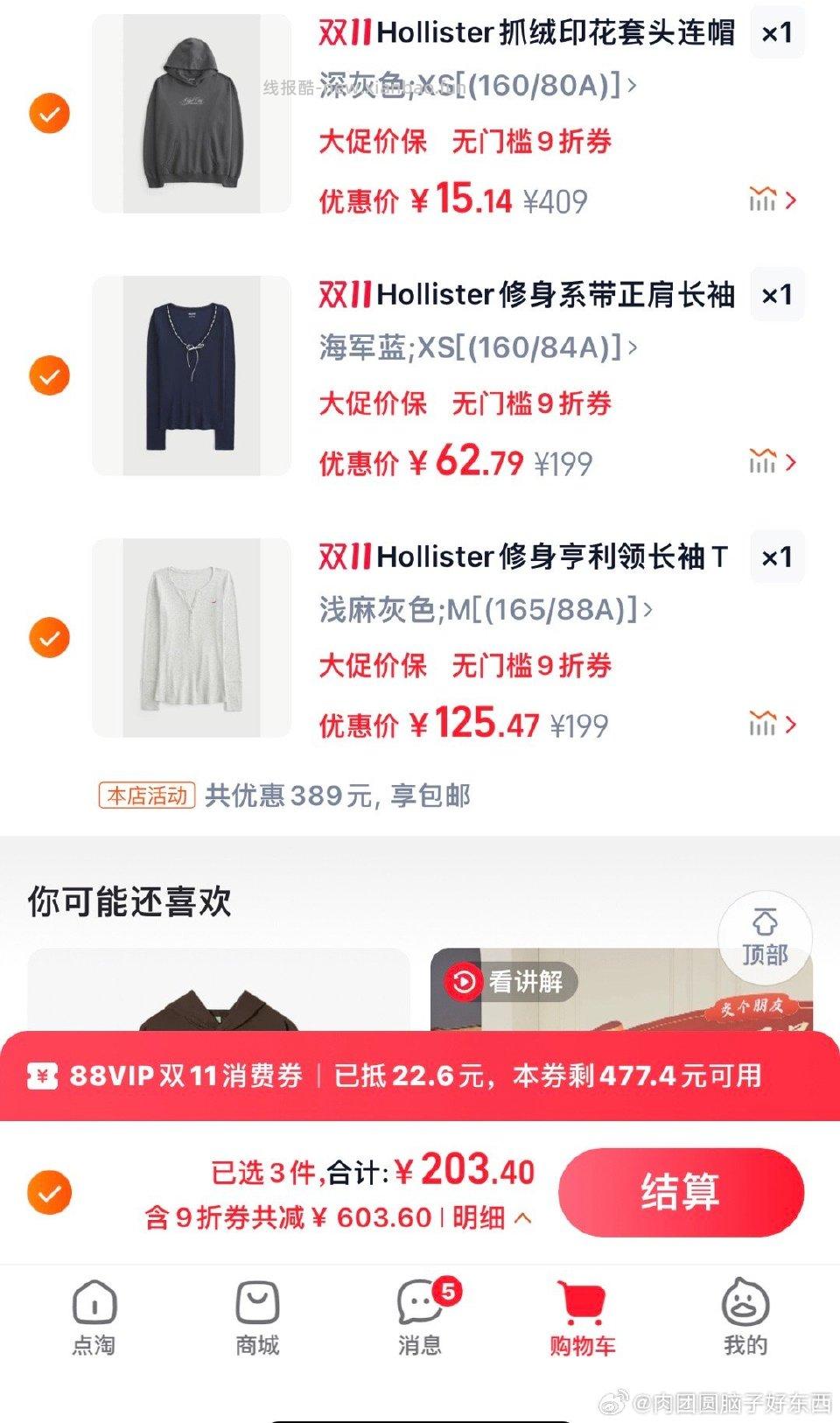Toggle the select-all checkbox at bottom

(50, 1192)
